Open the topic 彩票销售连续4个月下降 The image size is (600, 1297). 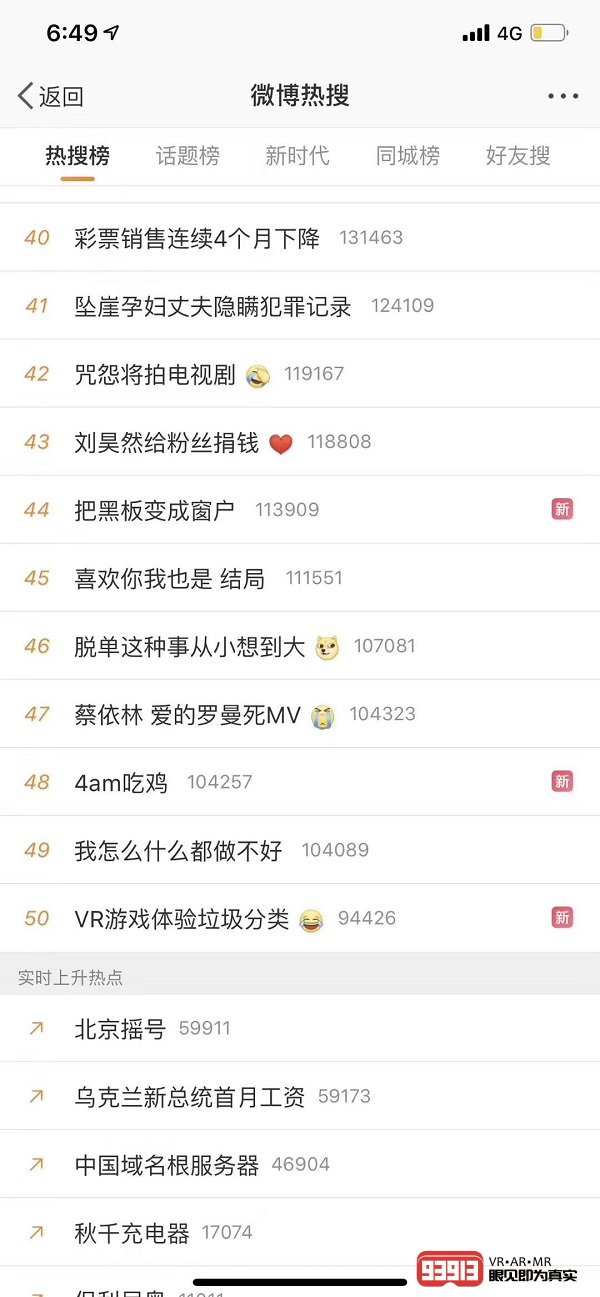coord(197,238)
